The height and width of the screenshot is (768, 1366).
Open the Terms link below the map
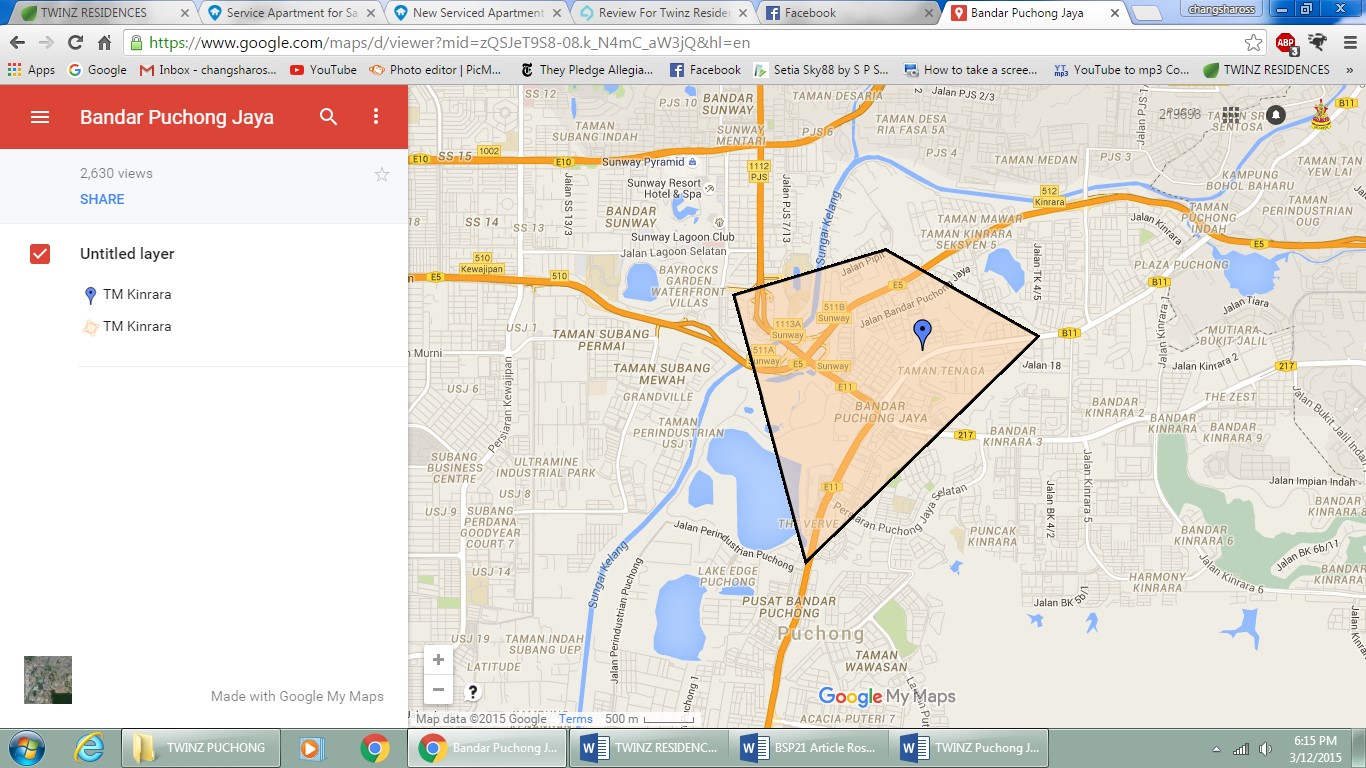tap(575, 719)
